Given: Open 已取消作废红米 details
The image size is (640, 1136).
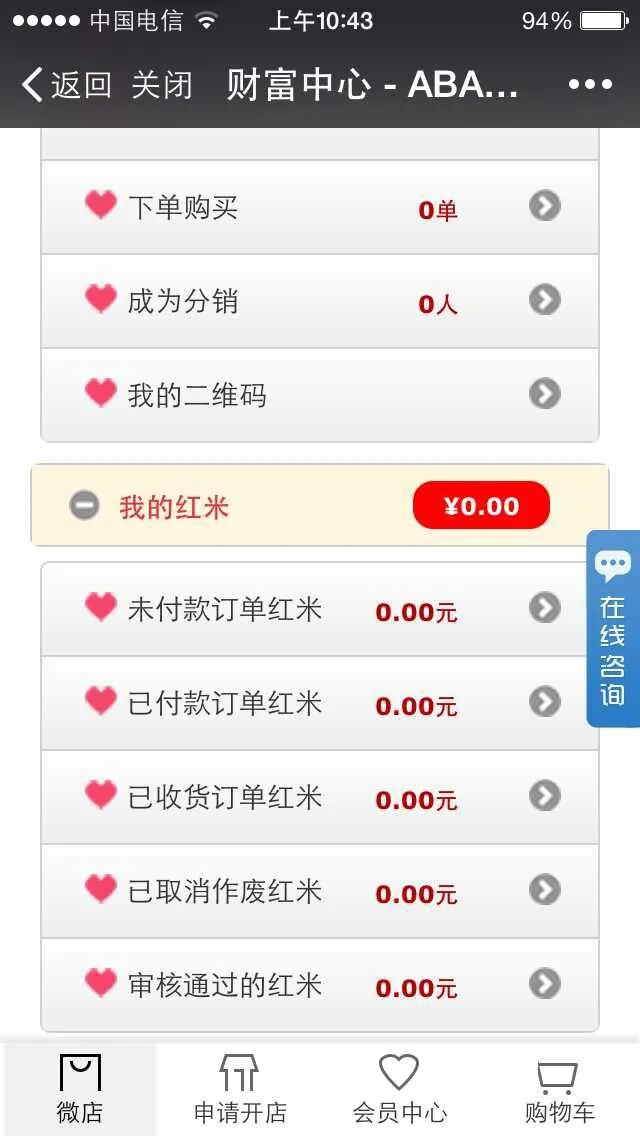Looking at the screenshot, I should click(x=320, y=892).
